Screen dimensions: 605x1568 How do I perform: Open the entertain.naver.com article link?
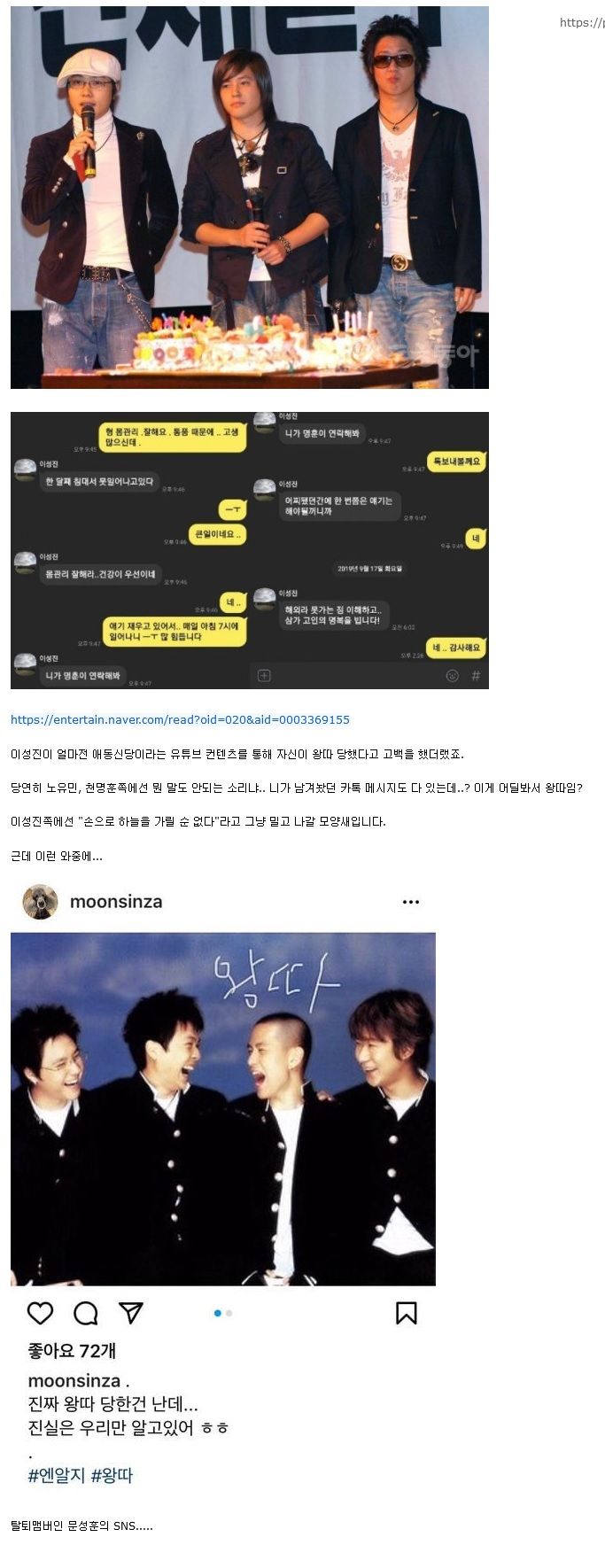click(180, 719)
